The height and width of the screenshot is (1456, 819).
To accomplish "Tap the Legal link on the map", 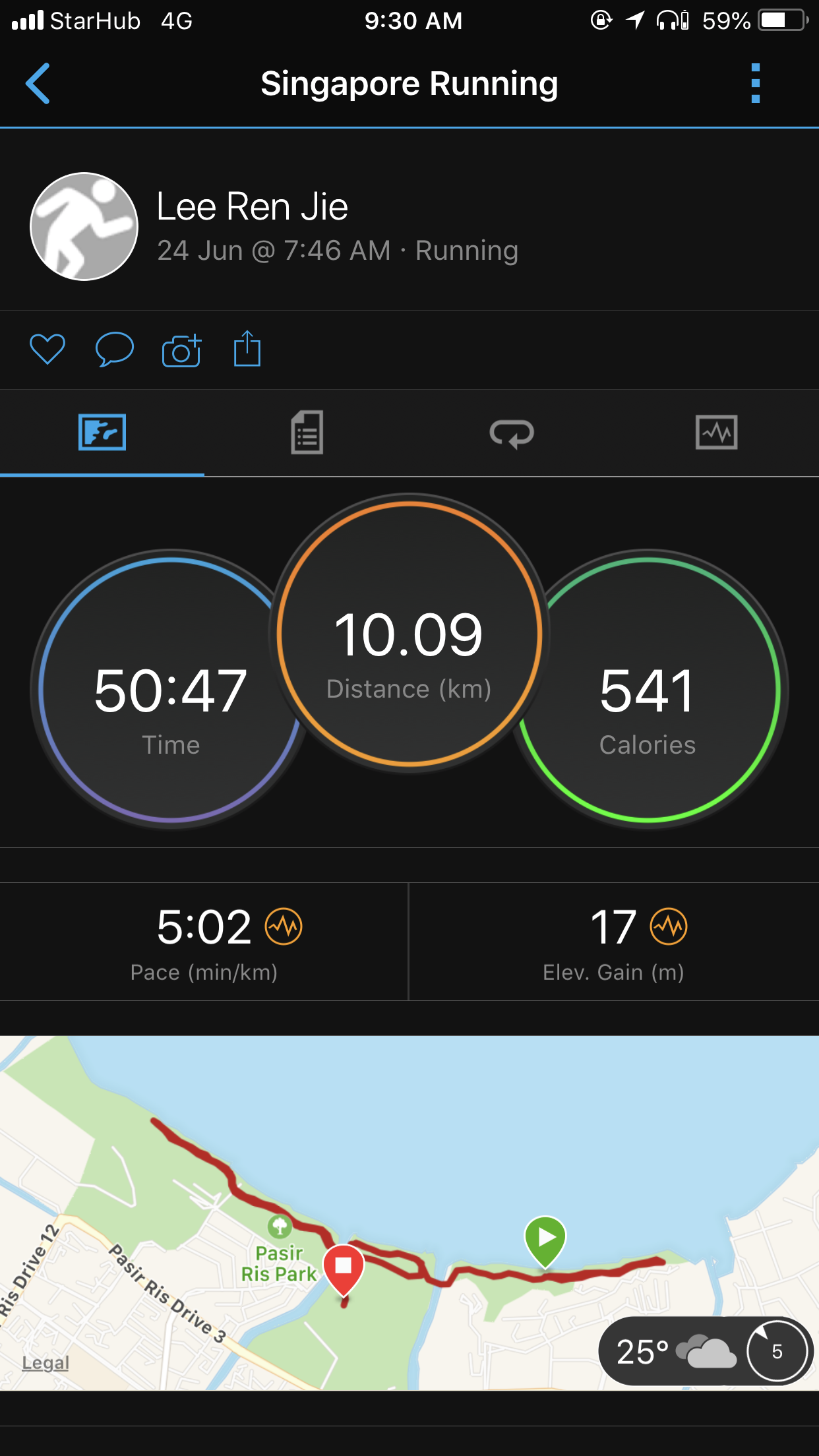I will (45, 1362).
